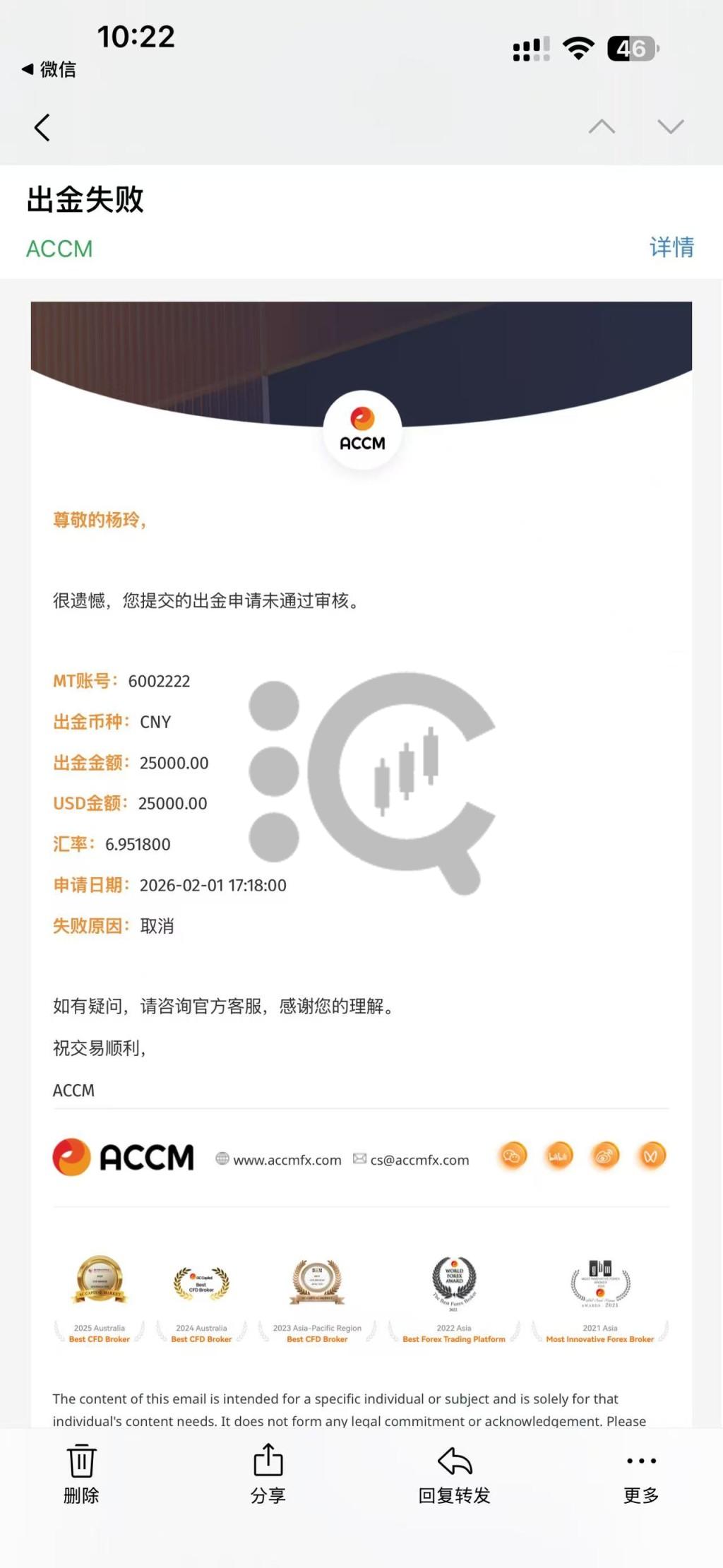Jump to the next email

point(670,126)
